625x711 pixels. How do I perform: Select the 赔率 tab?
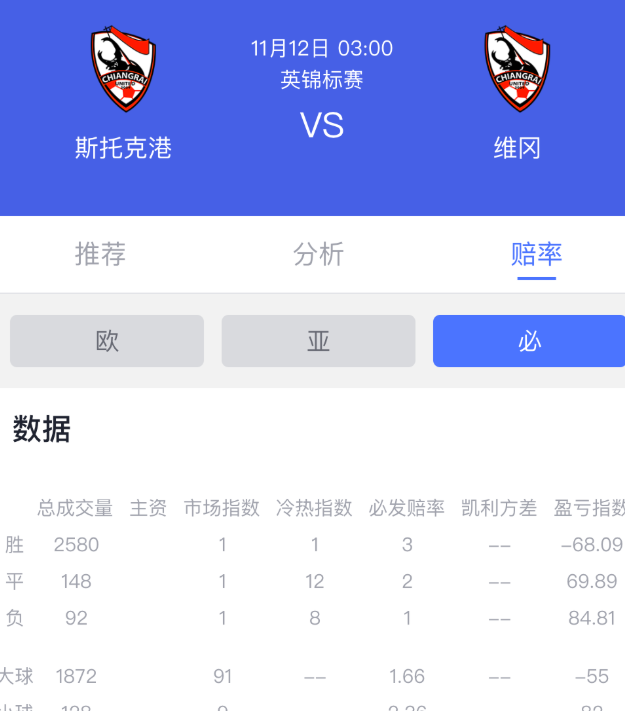click(536, 254)
